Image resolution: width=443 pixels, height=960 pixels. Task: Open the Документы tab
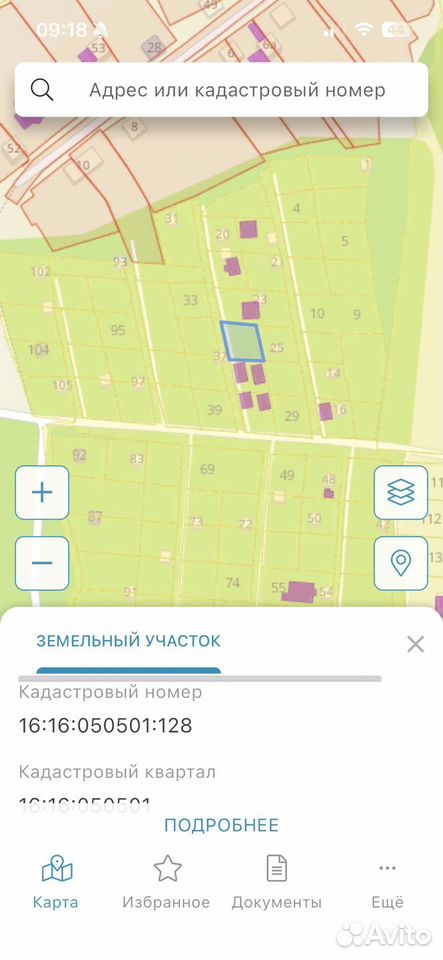(277, 882)
